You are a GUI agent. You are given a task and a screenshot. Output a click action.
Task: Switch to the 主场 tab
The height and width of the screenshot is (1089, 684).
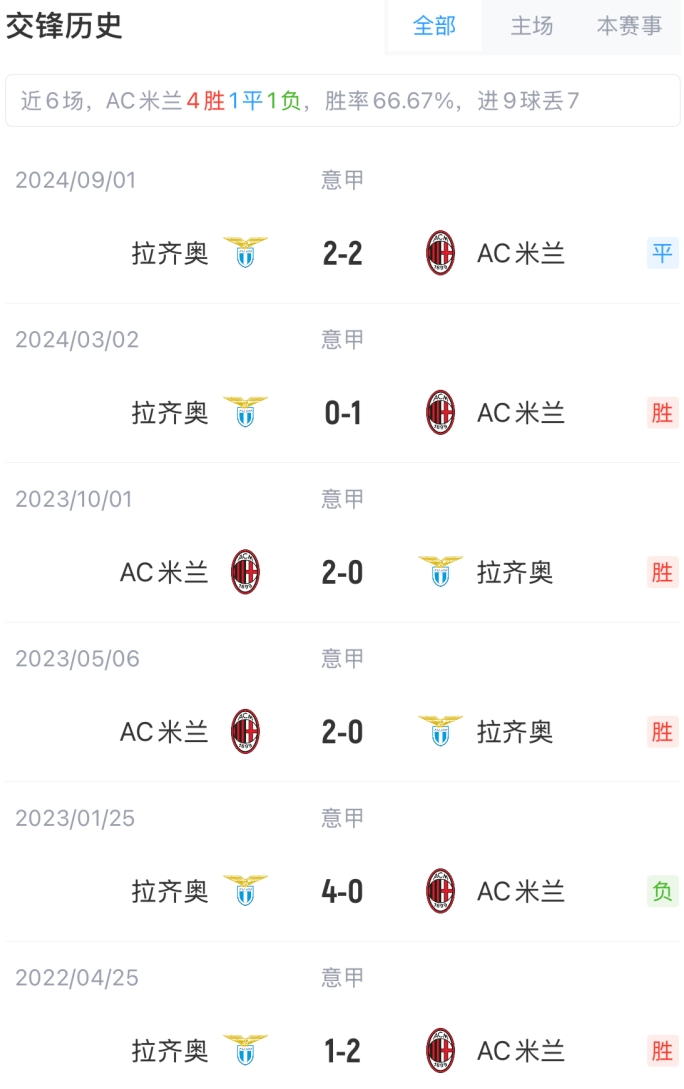[x=531, y=27]
